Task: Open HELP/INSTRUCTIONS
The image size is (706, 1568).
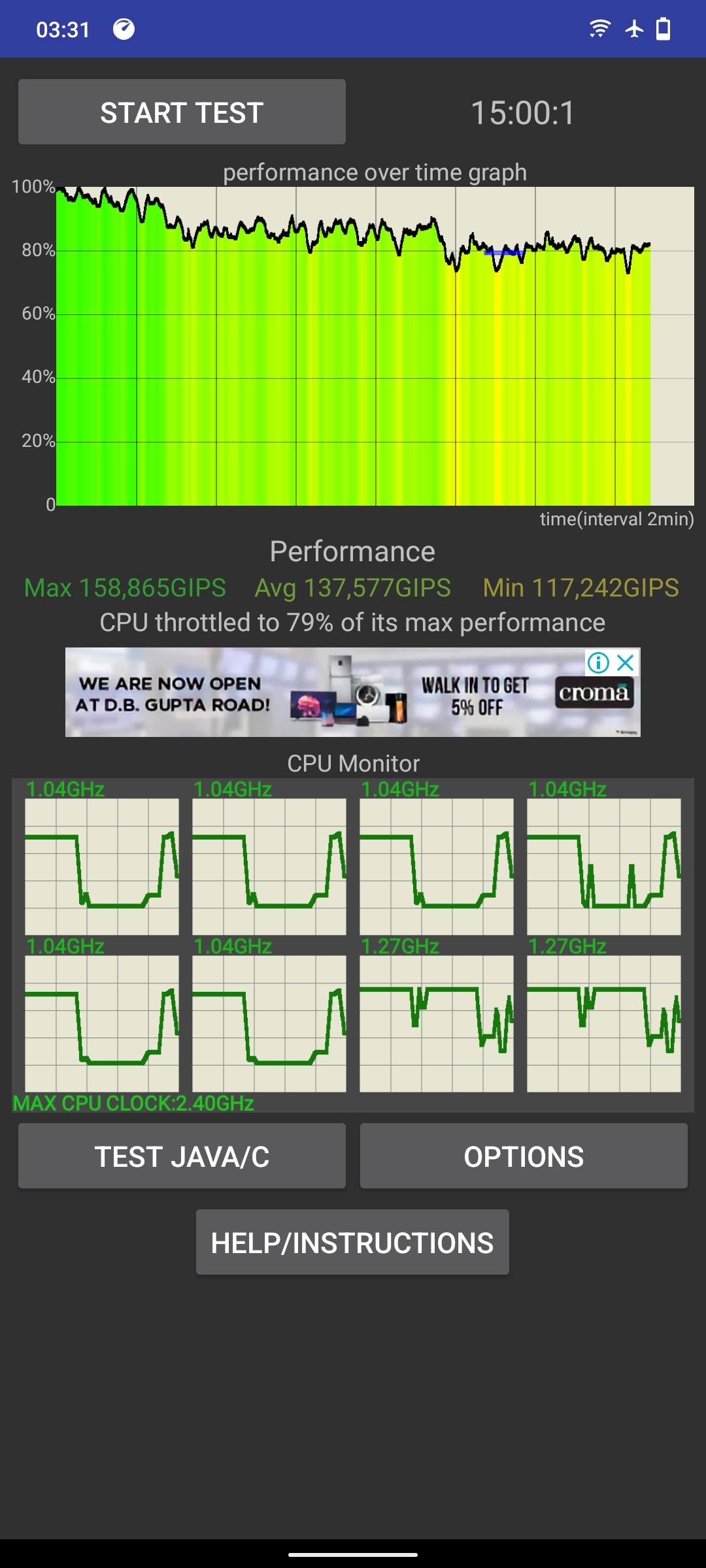Action: tap(352, 1242)
